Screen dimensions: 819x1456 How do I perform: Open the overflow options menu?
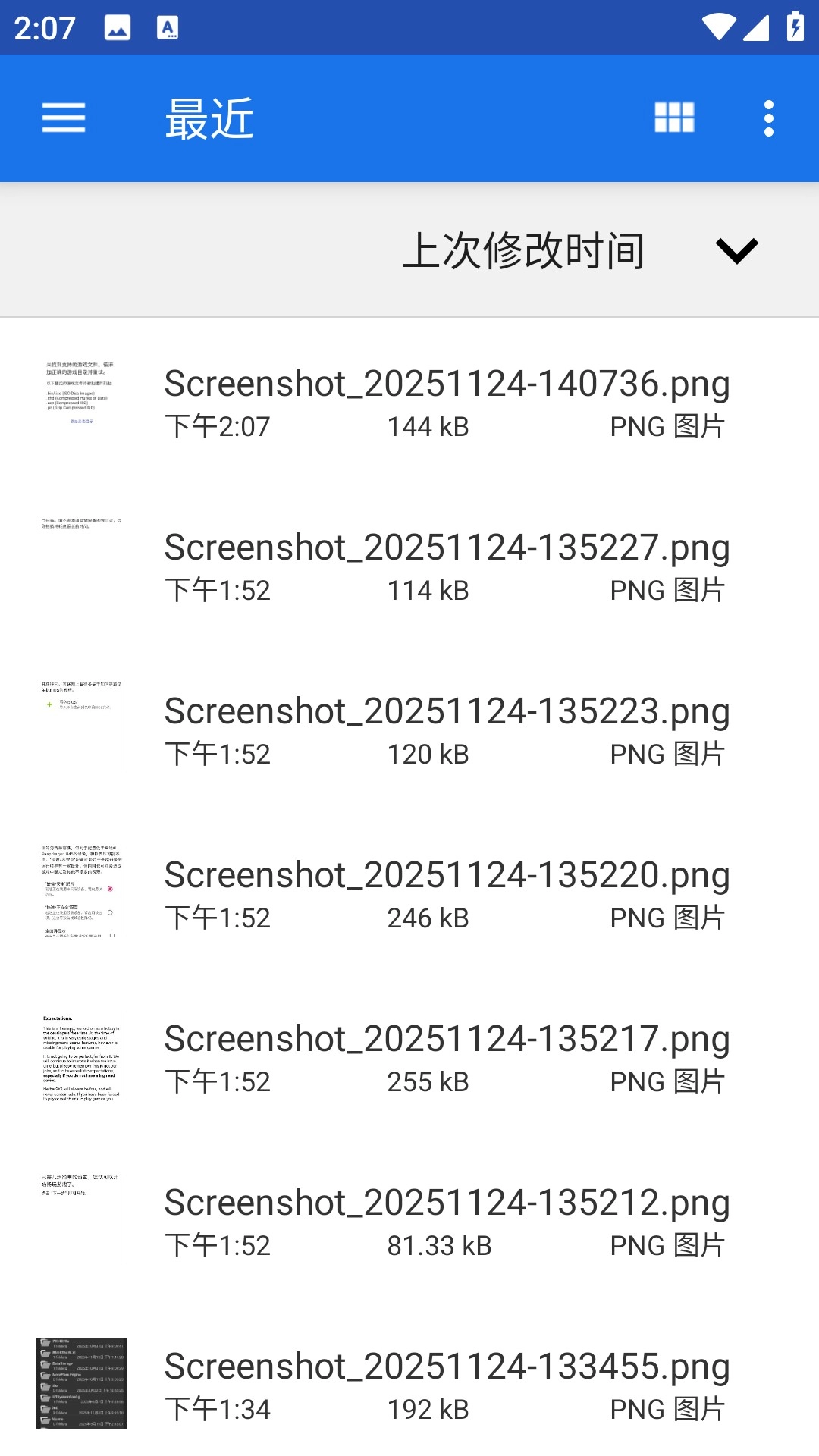click(x=767, y=118)
